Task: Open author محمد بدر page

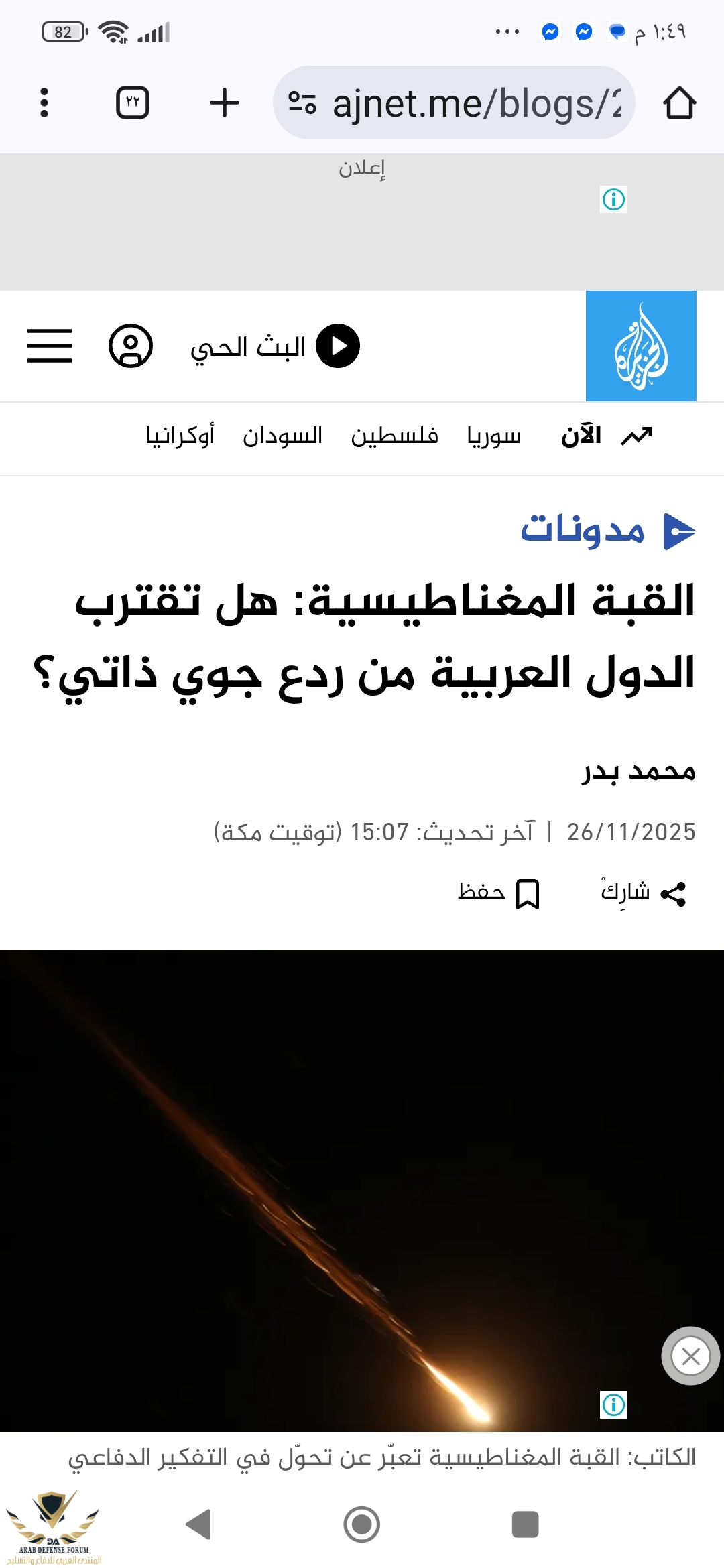Action: (x=638, y=771)
